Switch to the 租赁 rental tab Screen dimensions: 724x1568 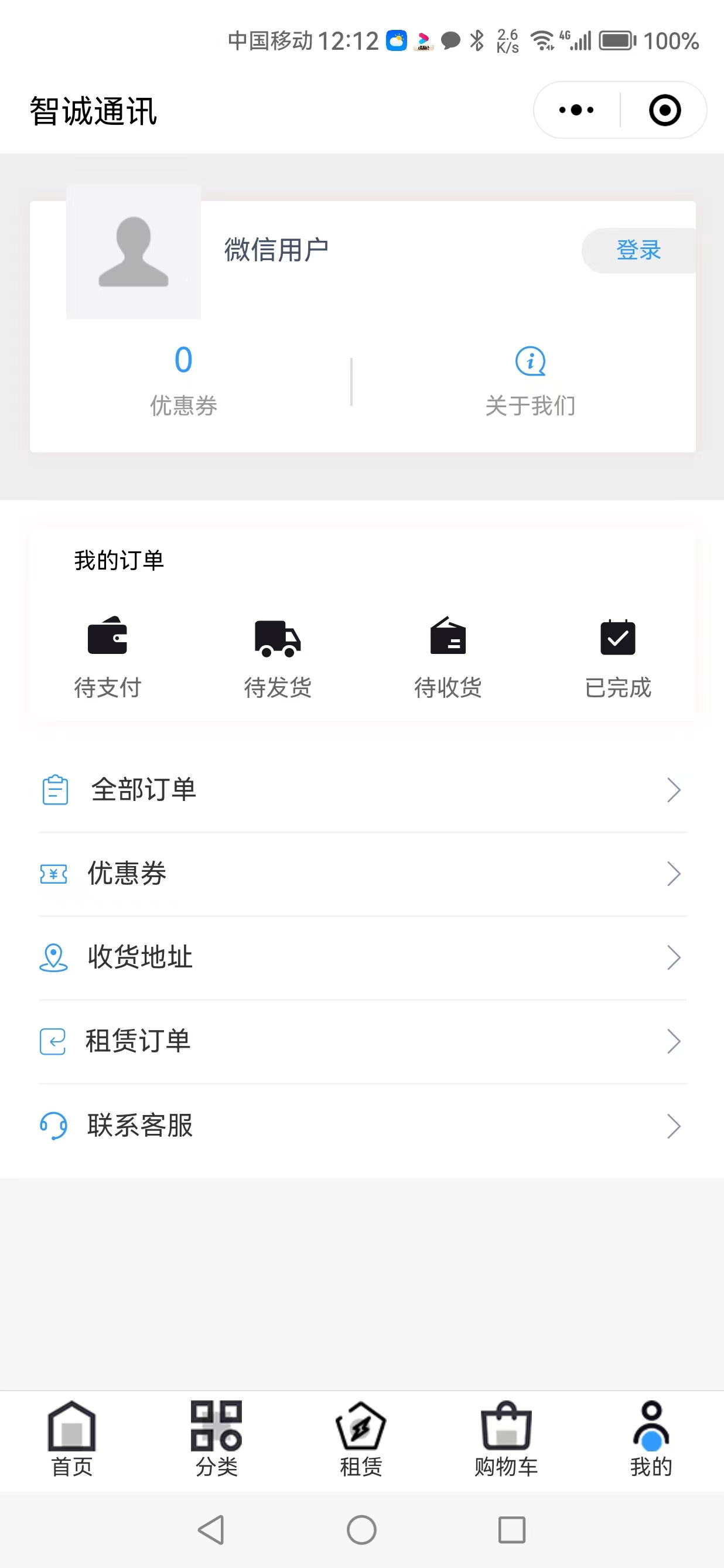point(361,1440)
